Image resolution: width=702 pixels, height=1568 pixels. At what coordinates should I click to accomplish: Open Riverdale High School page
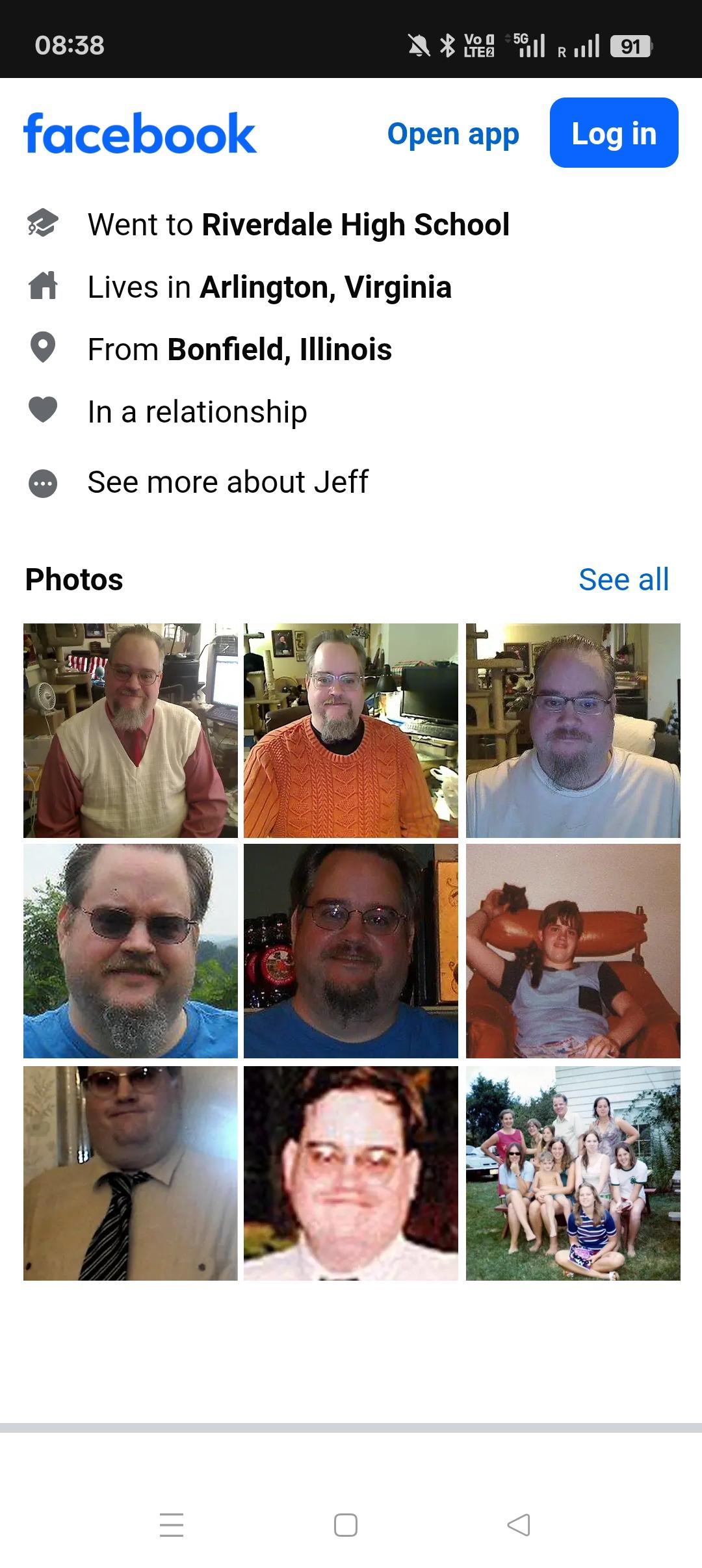coord(355,225)
